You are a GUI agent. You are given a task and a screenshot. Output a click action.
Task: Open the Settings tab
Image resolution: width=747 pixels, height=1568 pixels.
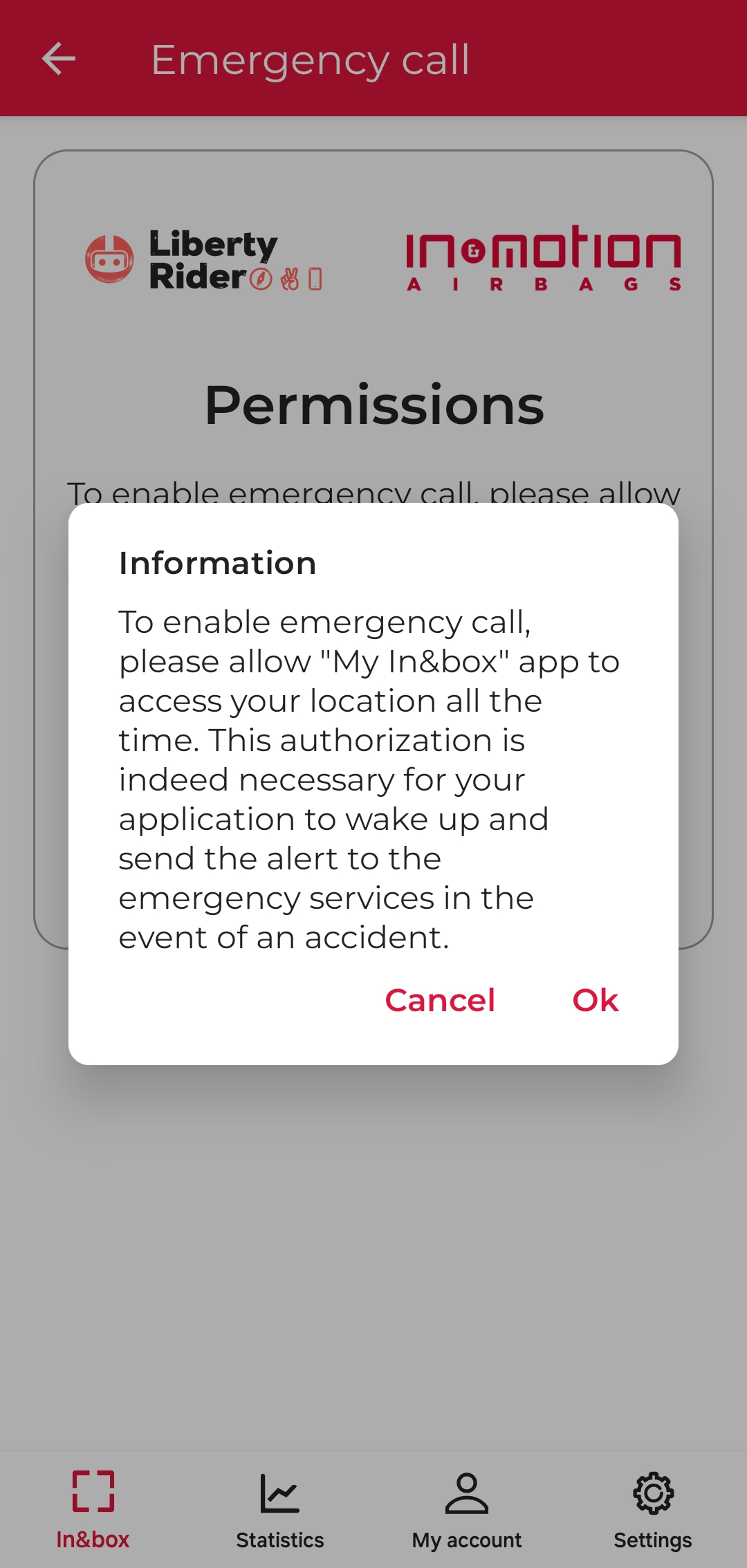pyautogui.click(x=653, y=1509)
